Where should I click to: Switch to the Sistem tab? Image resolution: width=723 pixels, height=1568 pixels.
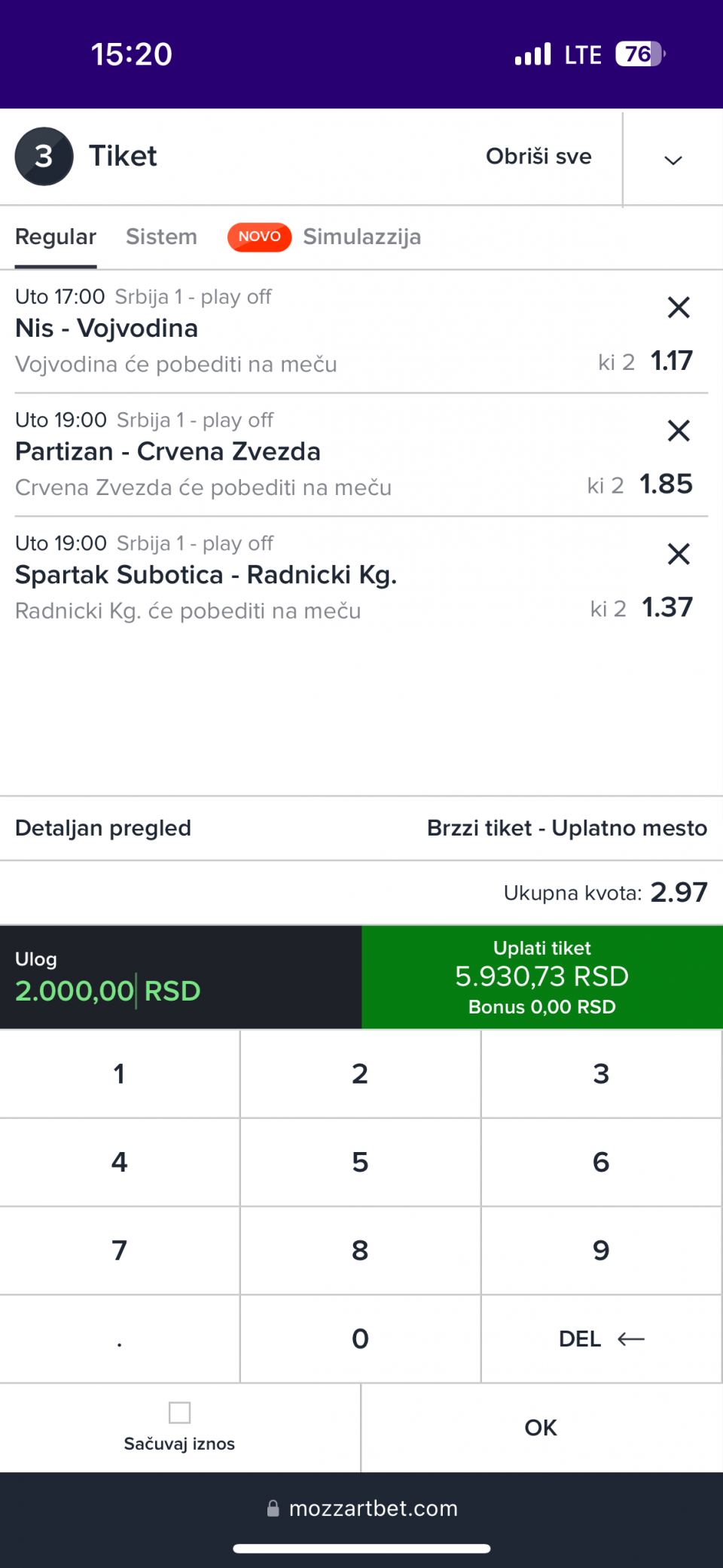[x=161, y=237]
